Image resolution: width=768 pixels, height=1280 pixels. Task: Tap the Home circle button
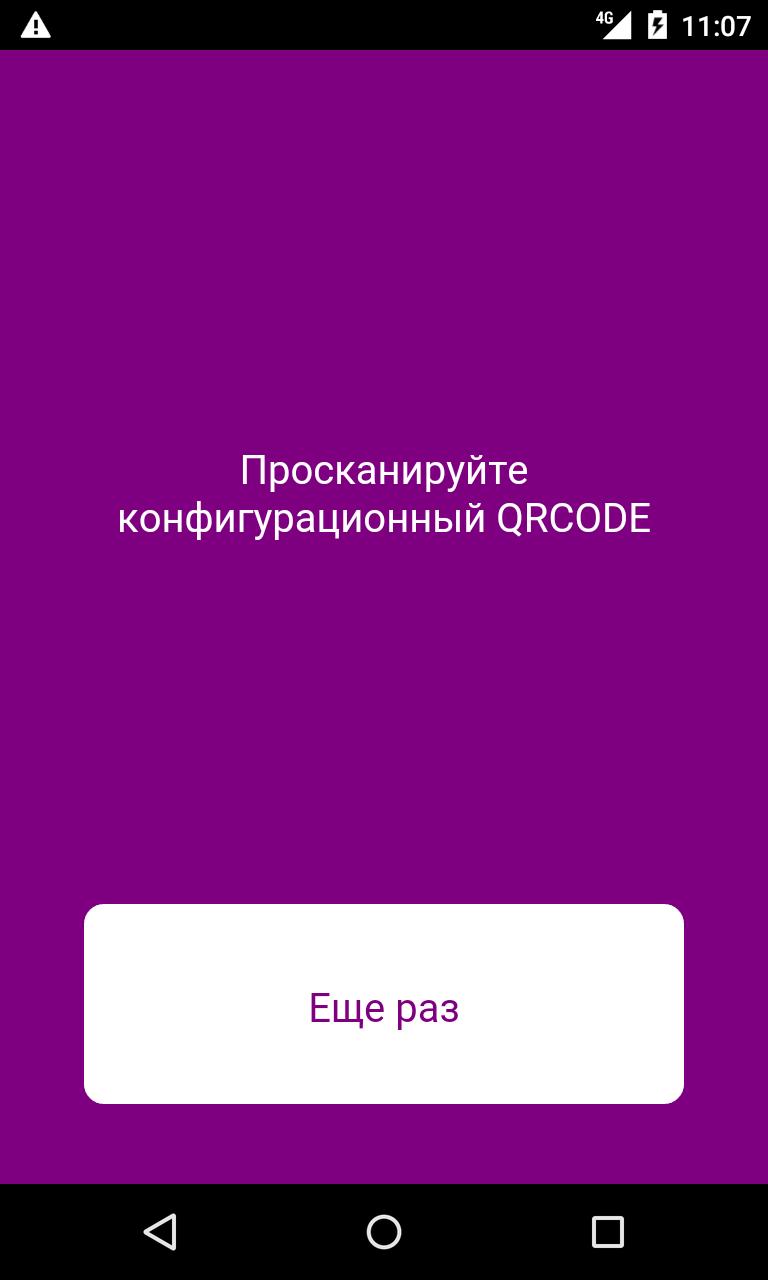click(383, 1232)
